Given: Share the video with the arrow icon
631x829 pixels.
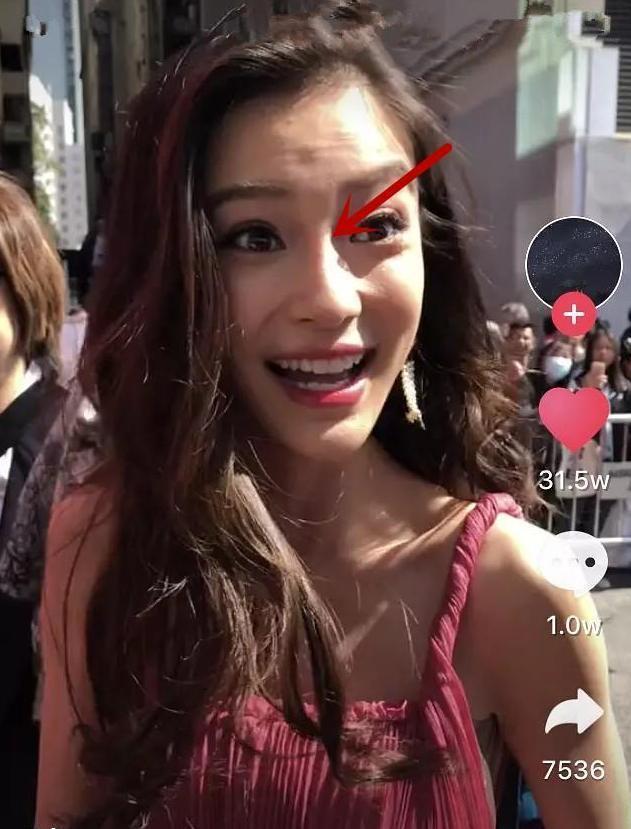Looking at the screenshot, I should (574, 712).
